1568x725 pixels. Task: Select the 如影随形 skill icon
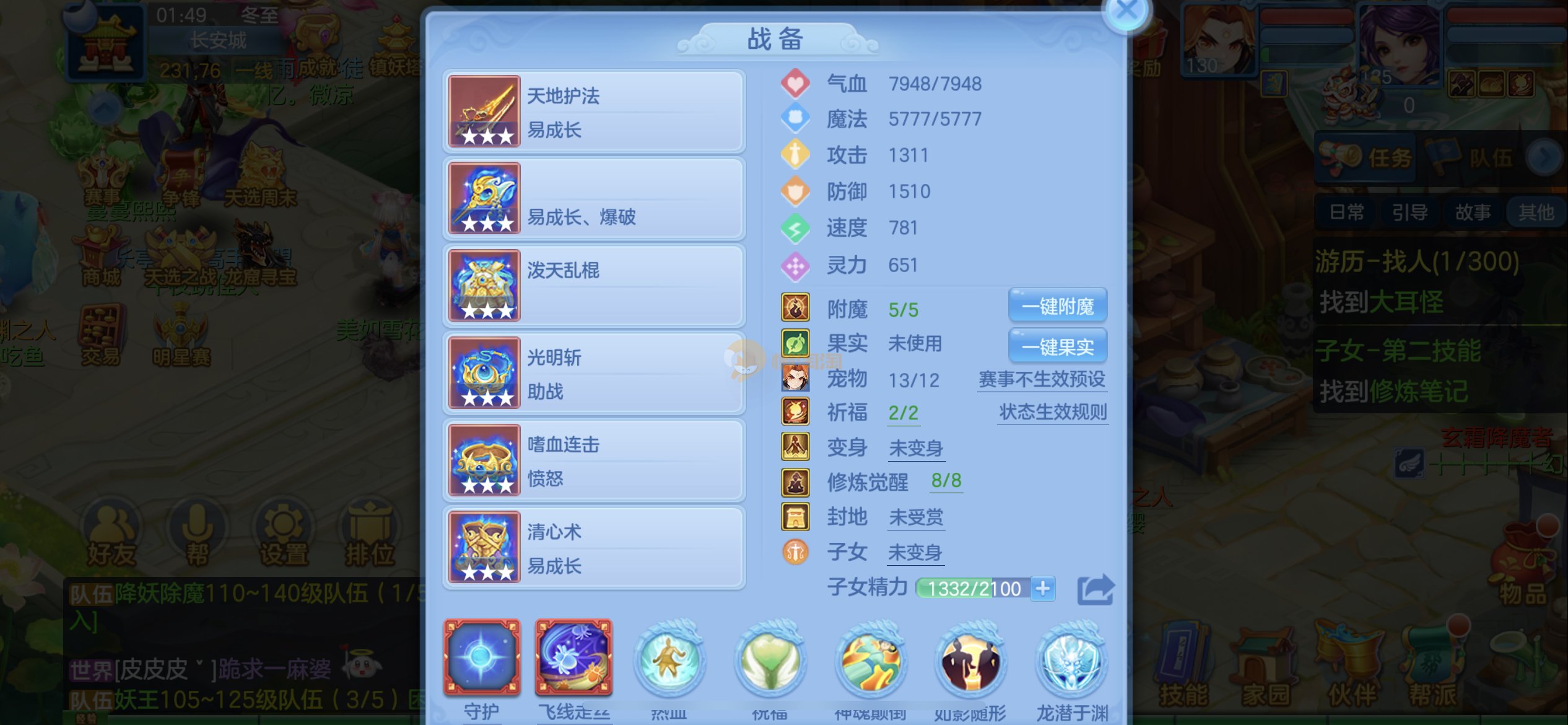coord(970,662)
